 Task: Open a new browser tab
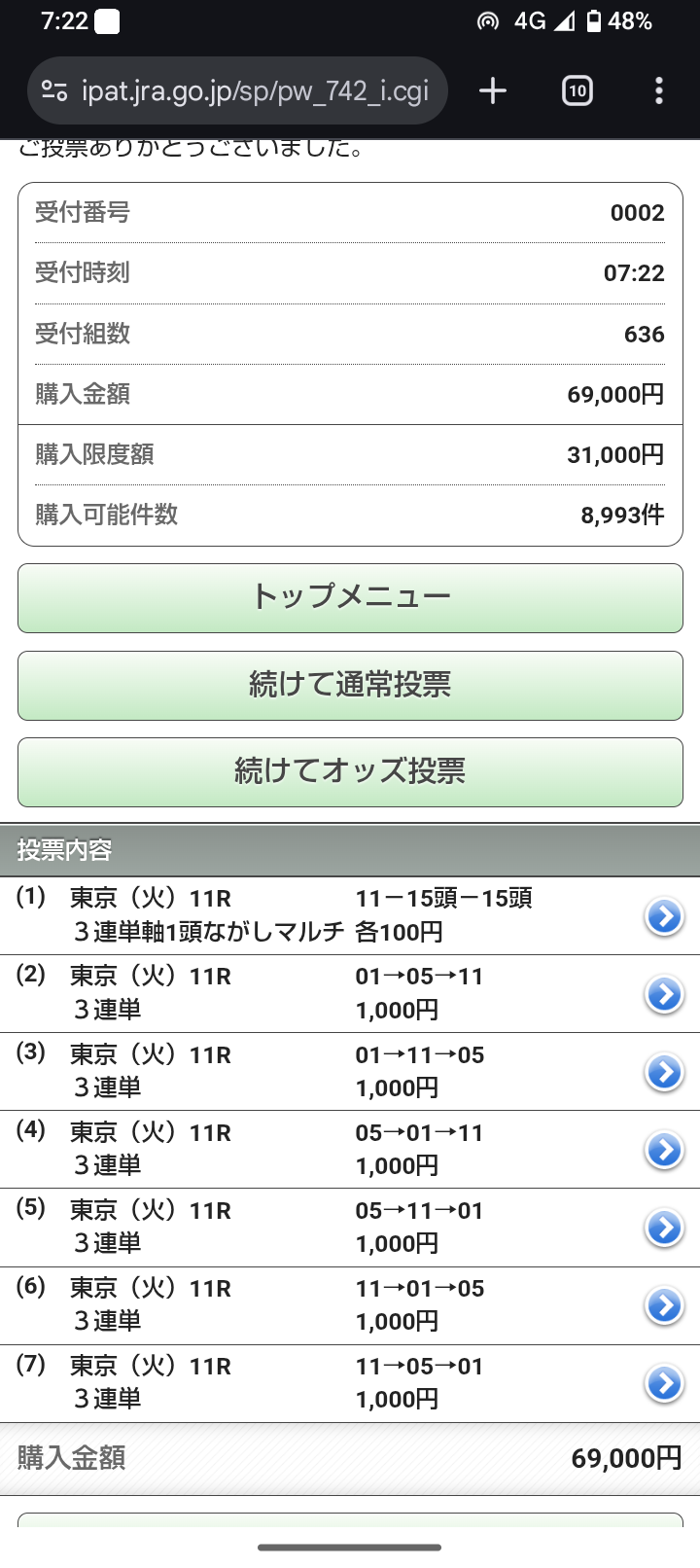click(x=493, y=91)
